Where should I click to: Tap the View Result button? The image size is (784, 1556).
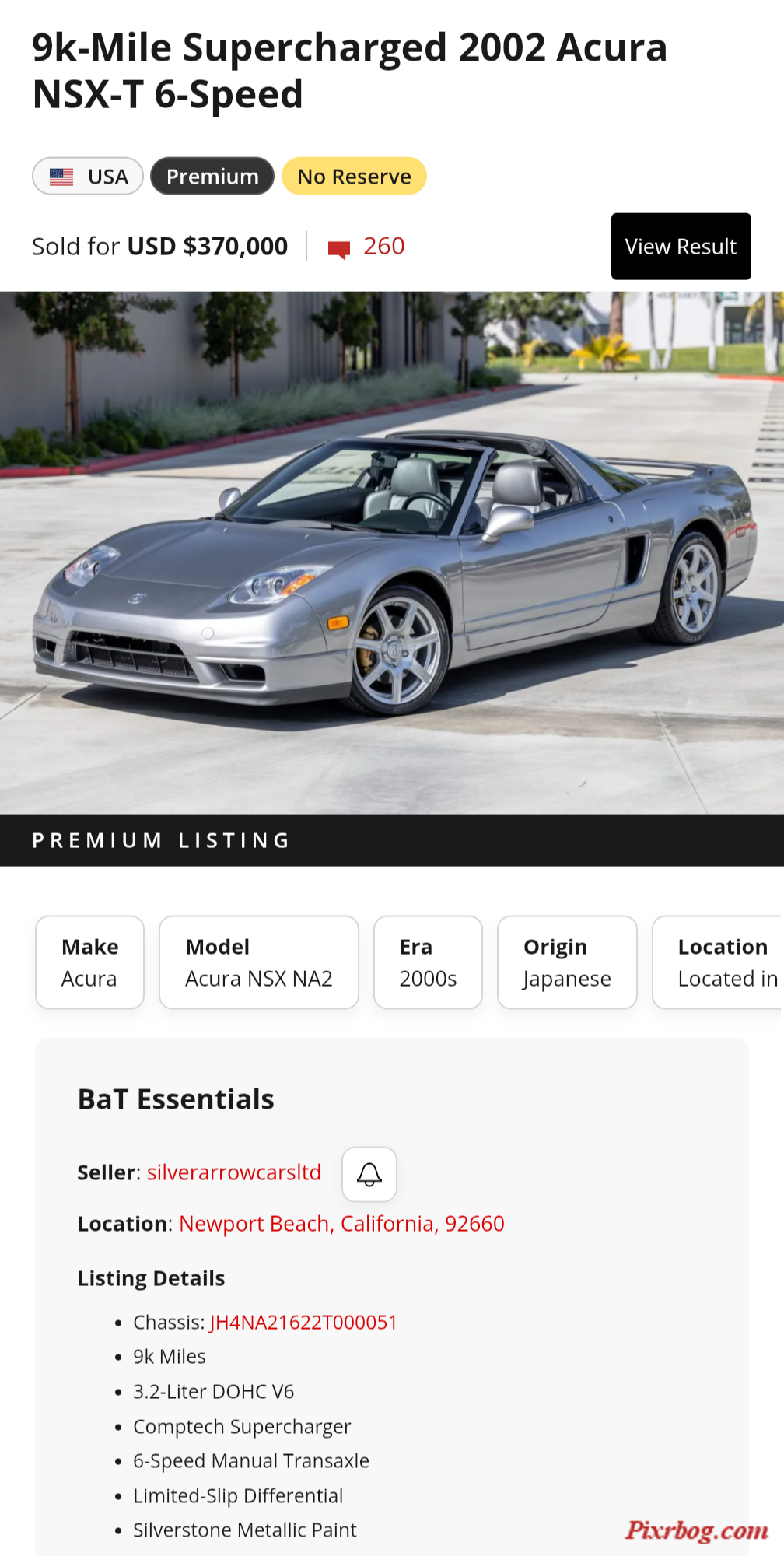tap(681, 247)
